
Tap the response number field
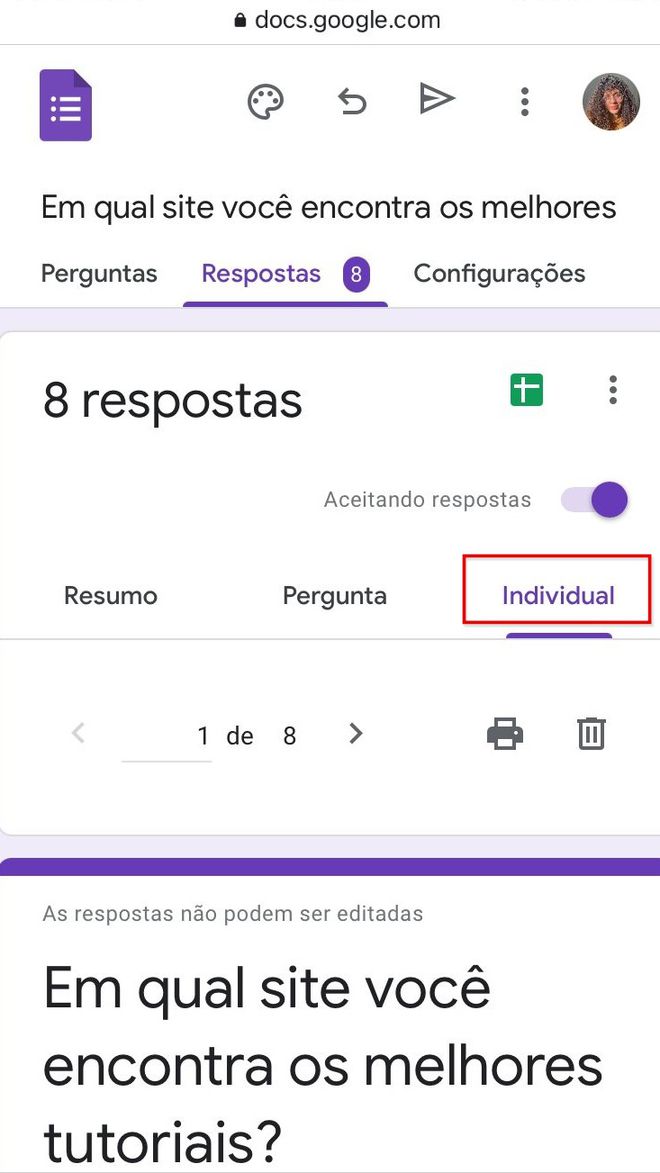(x=168, y=737)
